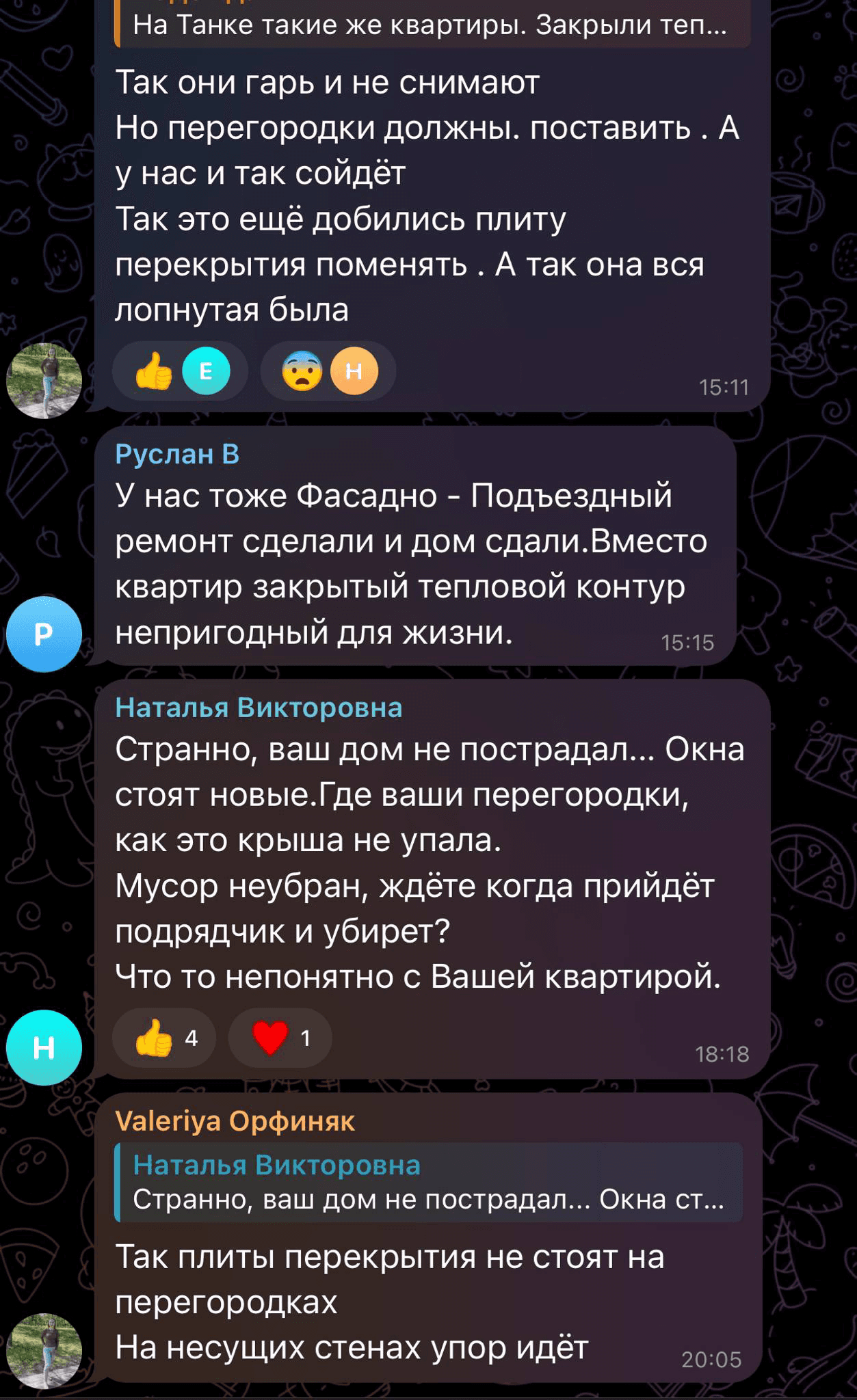Open photo avatar beside the 15:11 message
The height and width of the screenshot is (1400, 857).
44,381
